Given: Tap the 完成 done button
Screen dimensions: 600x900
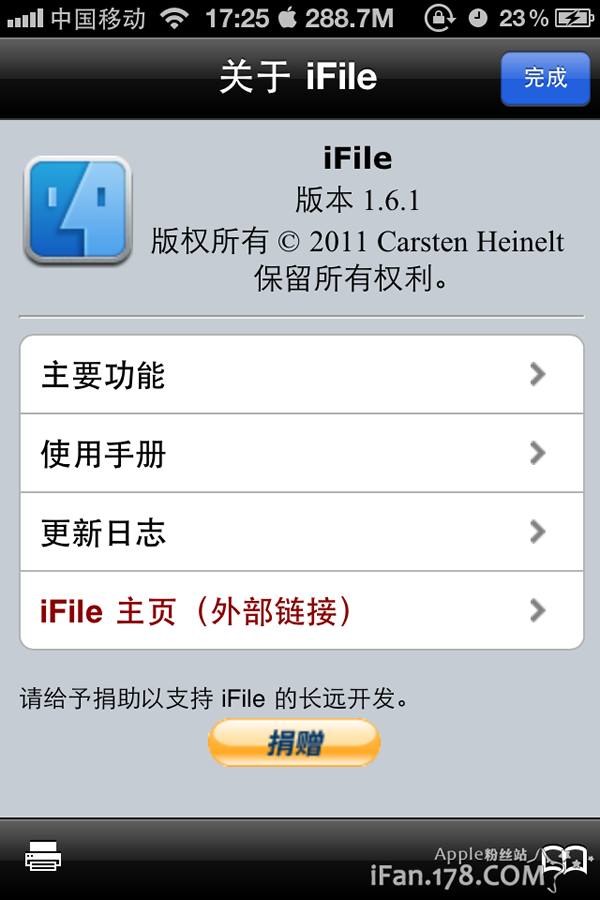Looking at the screenshot, I should pos(545,78).
